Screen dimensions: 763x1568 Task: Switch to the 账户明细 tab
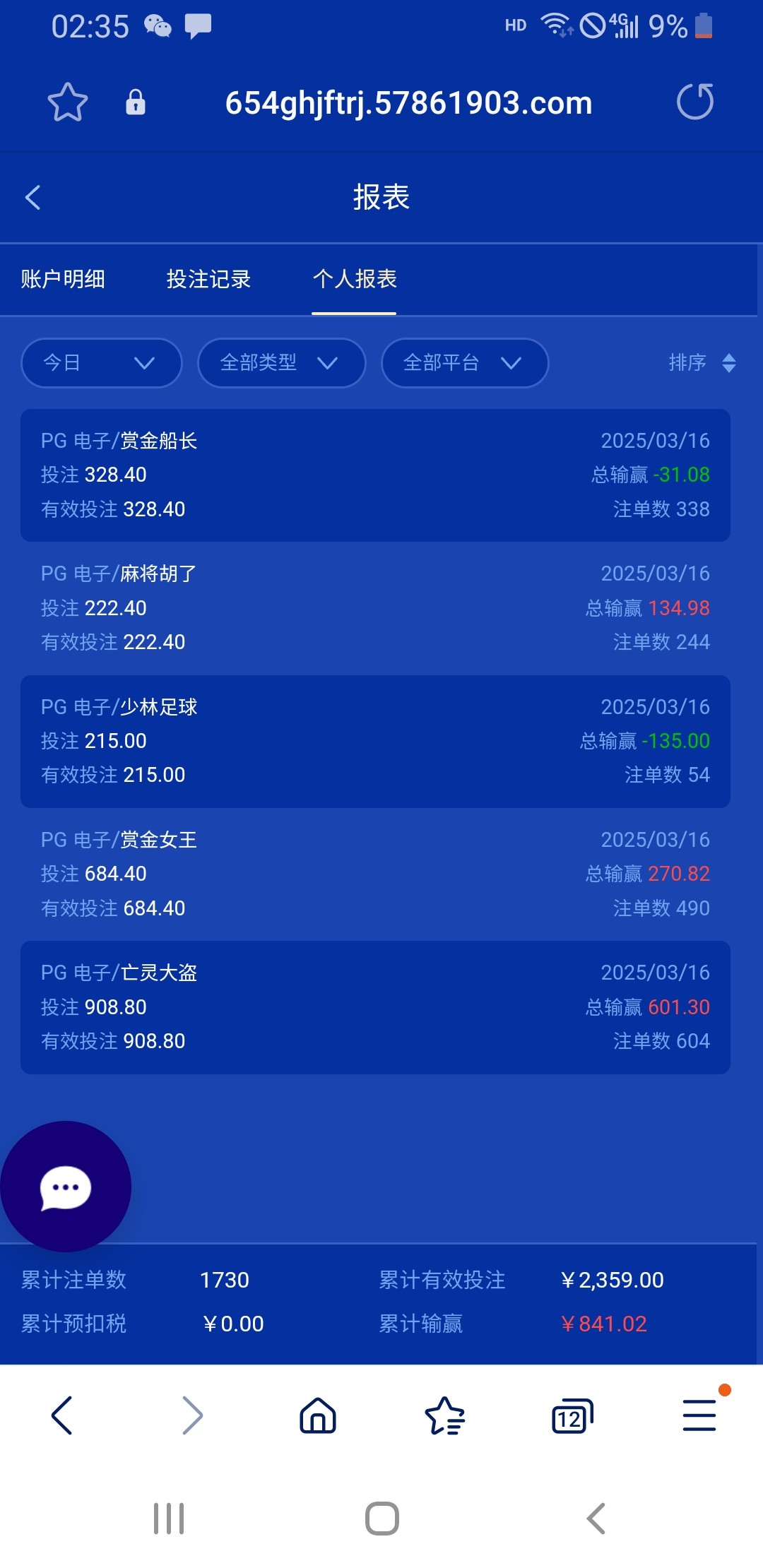(x=63, y=279)
